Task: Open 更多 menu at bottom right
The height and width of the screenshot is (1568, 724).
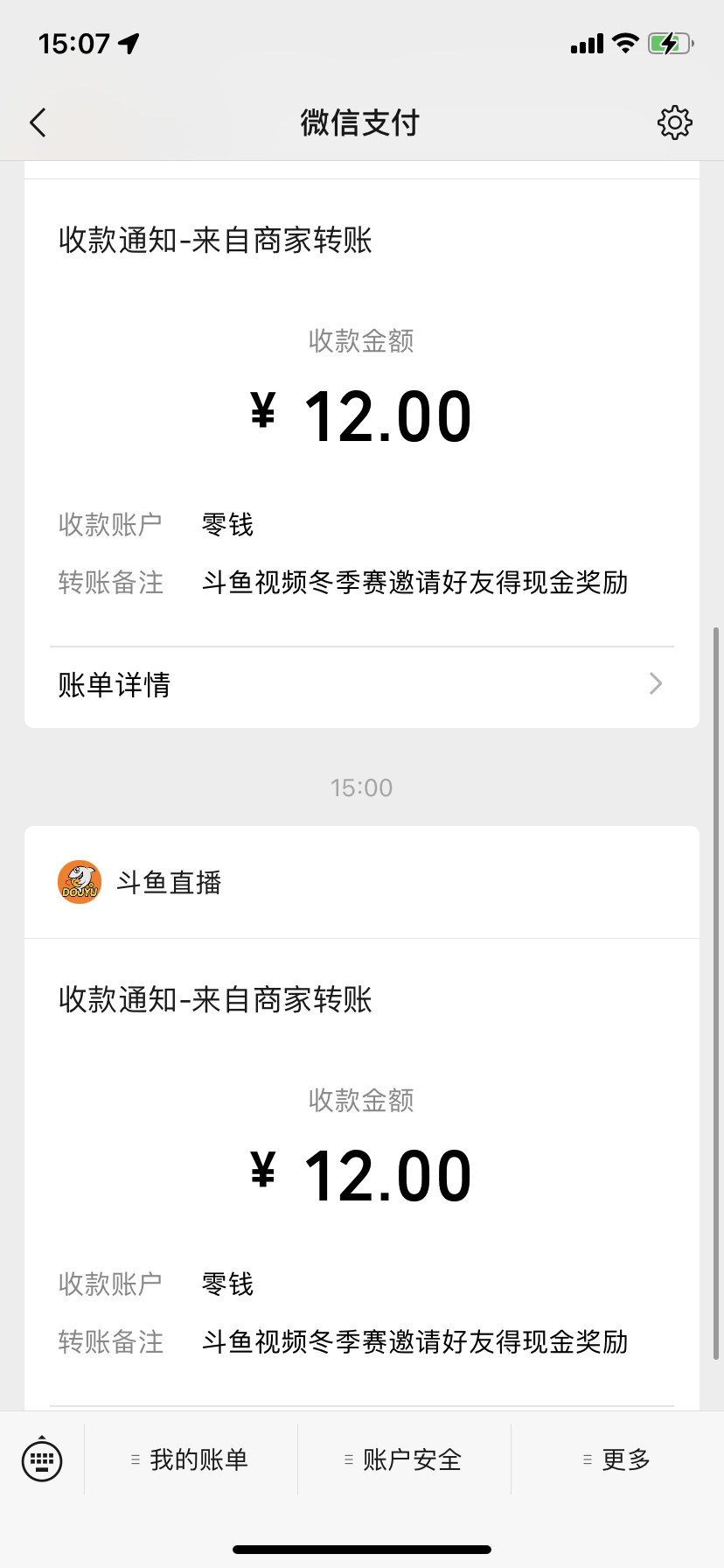Action: point(616,1459)
